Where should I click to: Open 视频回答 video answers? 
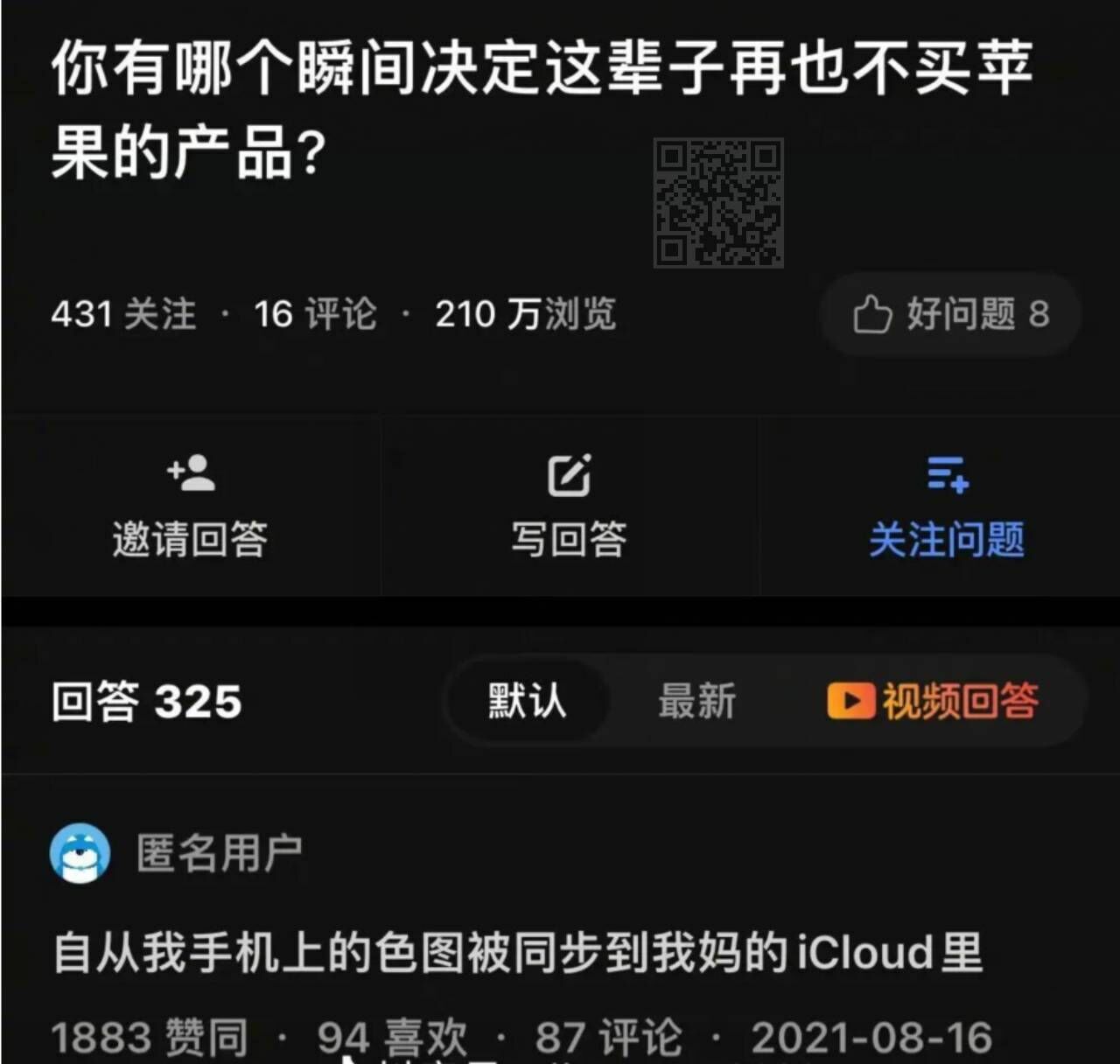933,702
